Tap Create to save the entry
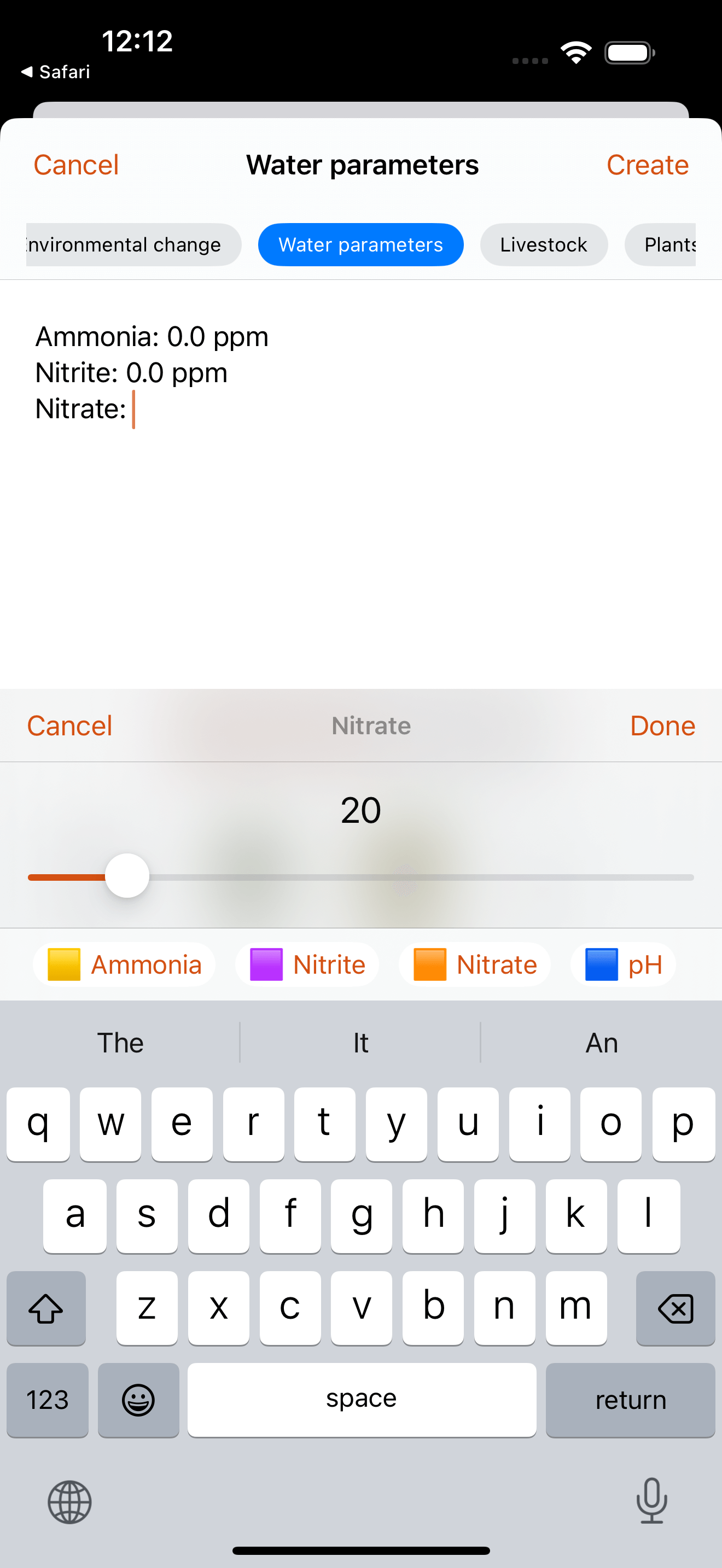 647,165
